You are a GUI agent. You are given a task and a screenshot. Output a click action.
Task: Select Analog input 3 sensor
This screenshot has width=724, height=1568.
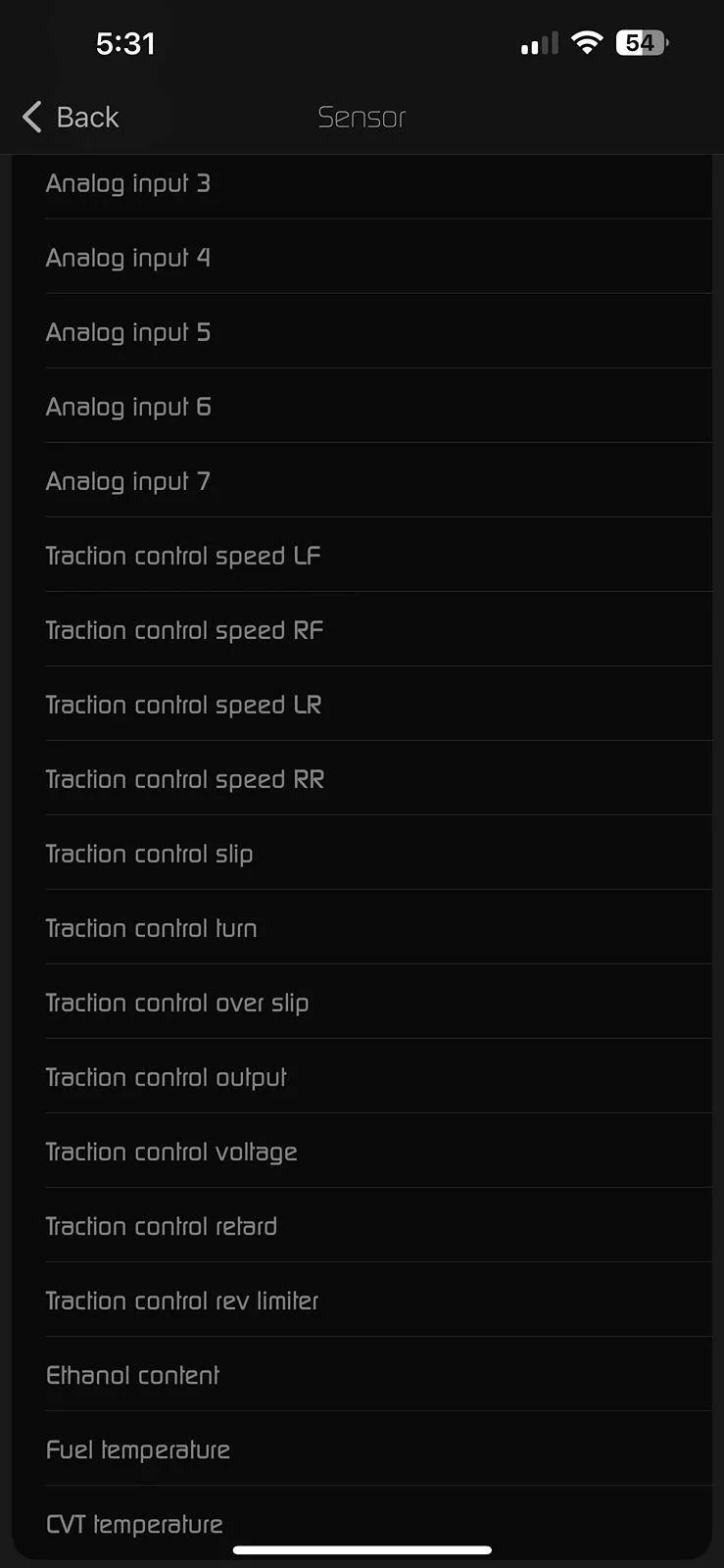(x=128, y=183)
